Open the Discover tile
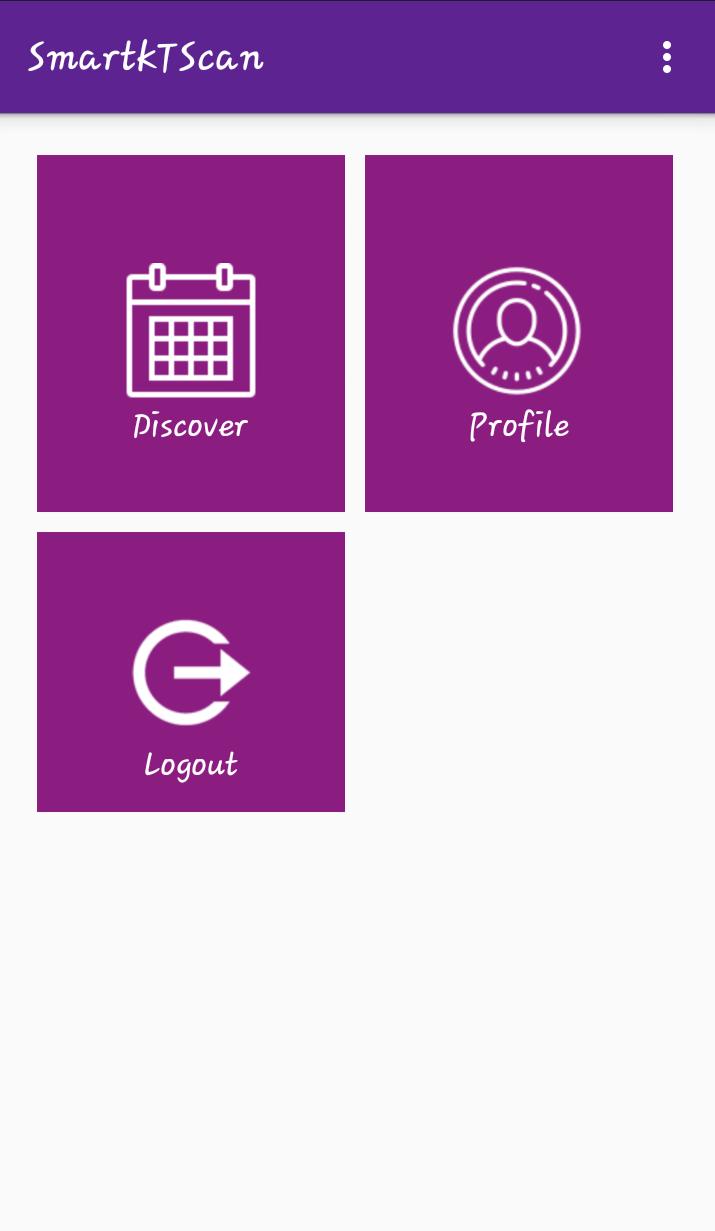 pyautogui.click(x=191, y=333)
